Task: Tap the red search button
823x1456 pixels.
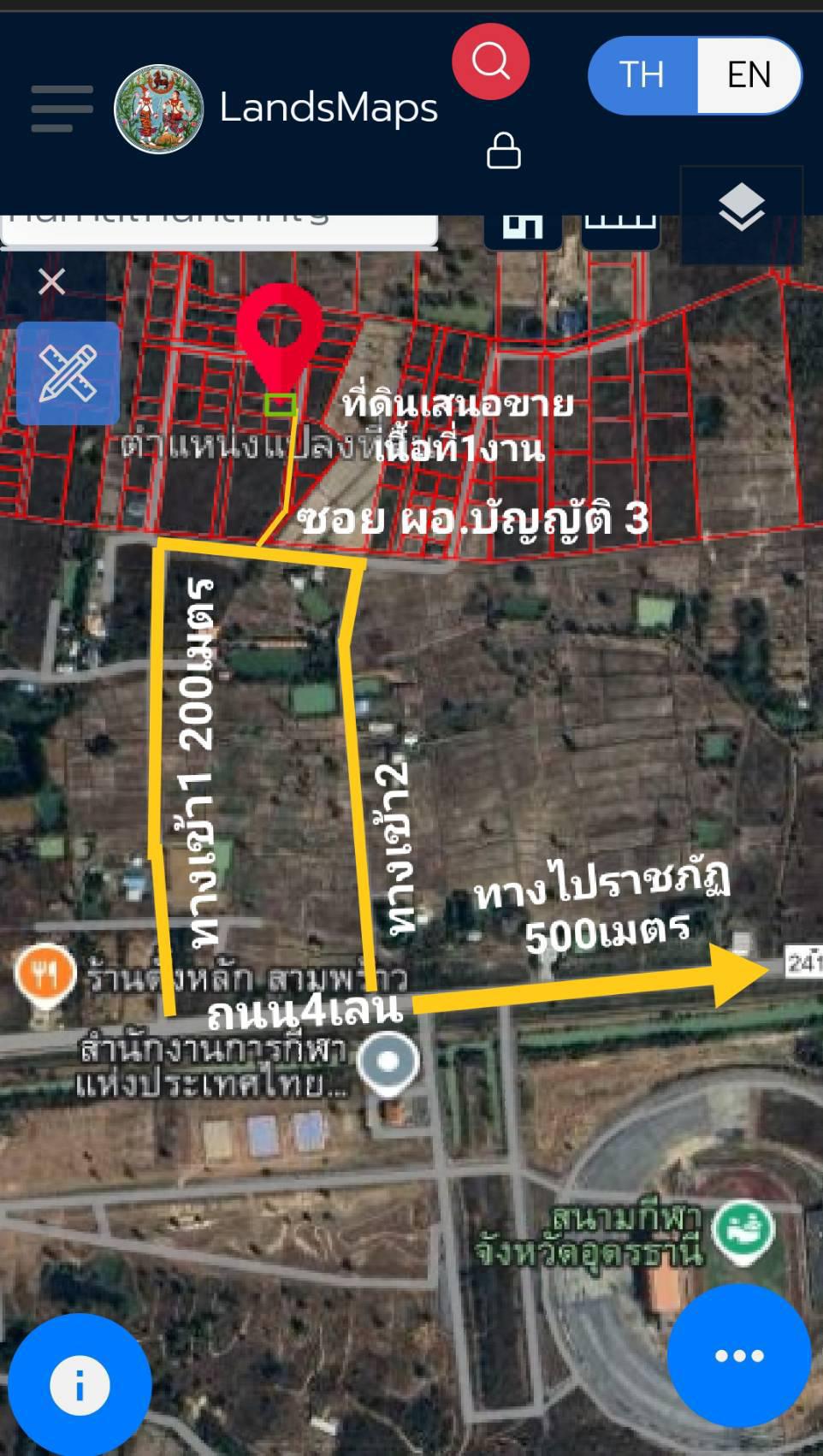Action: [490, 62]
